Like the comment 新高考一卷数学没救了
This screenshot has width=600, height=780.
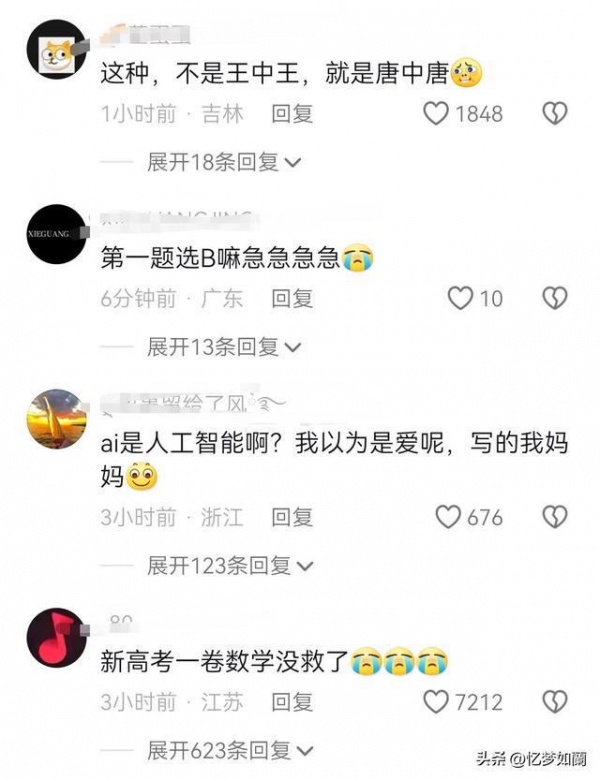(437, 702)
